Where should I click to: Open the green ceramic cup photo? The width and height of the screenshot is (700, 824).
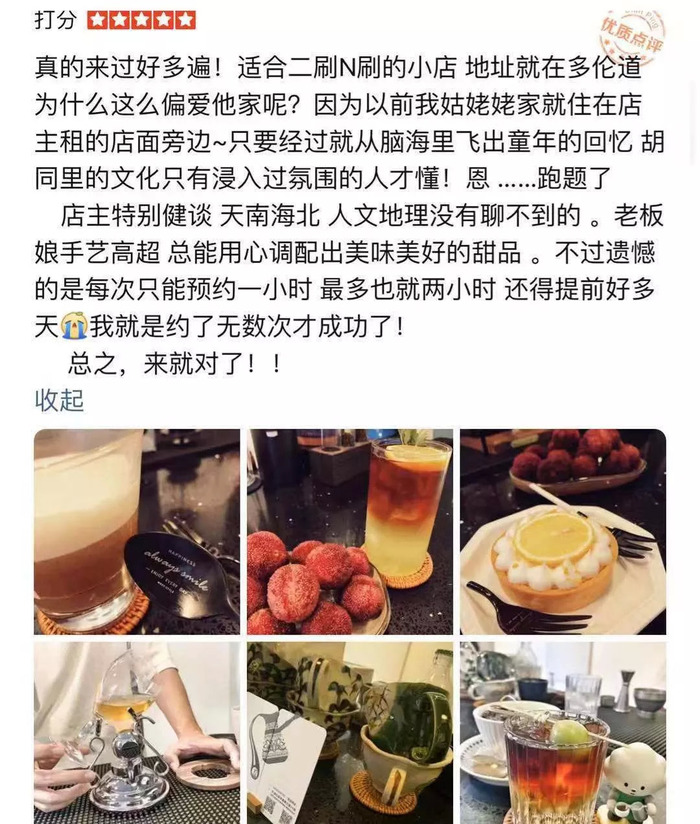tap(350, 732)
